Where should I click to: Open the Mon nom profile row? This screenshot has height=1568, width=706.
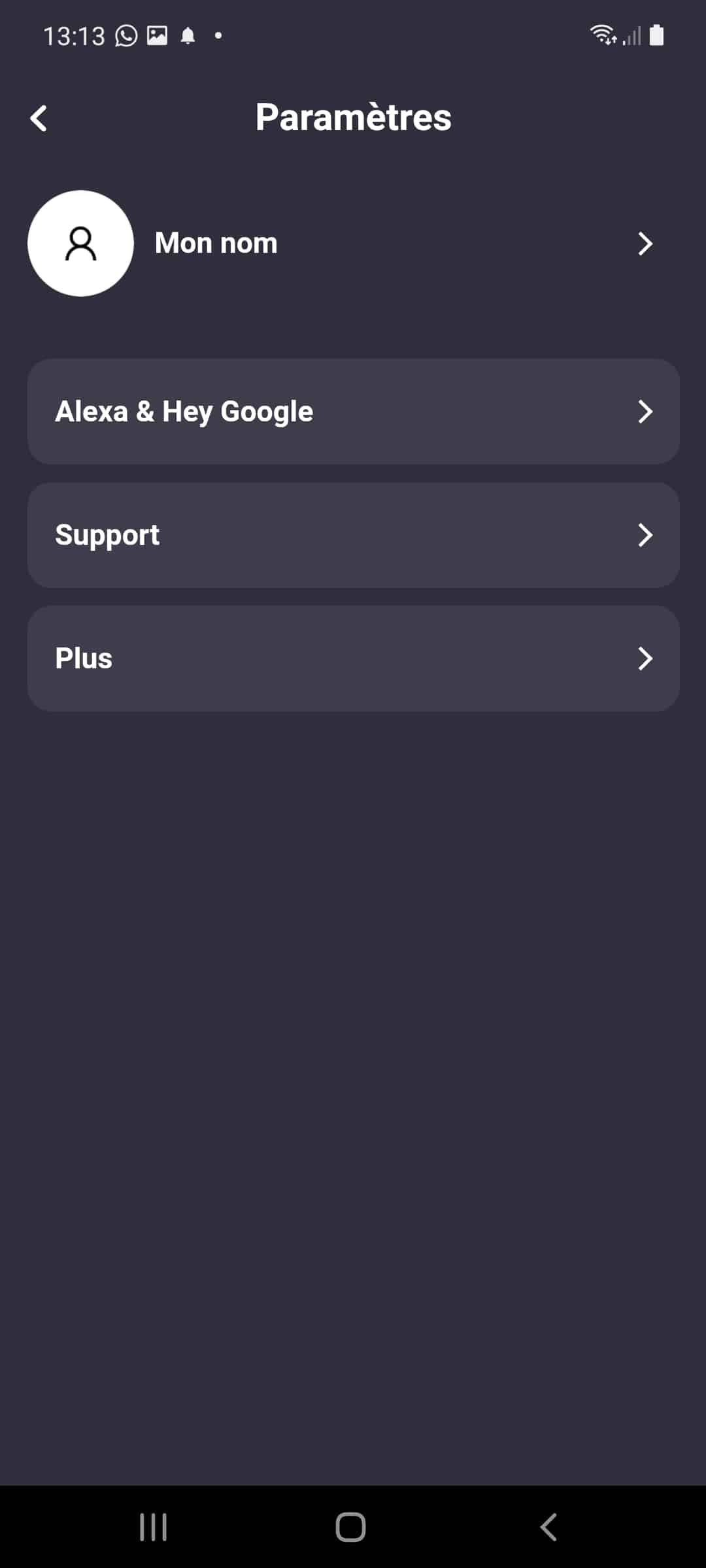pyautogui.click(x=353, y=243)
